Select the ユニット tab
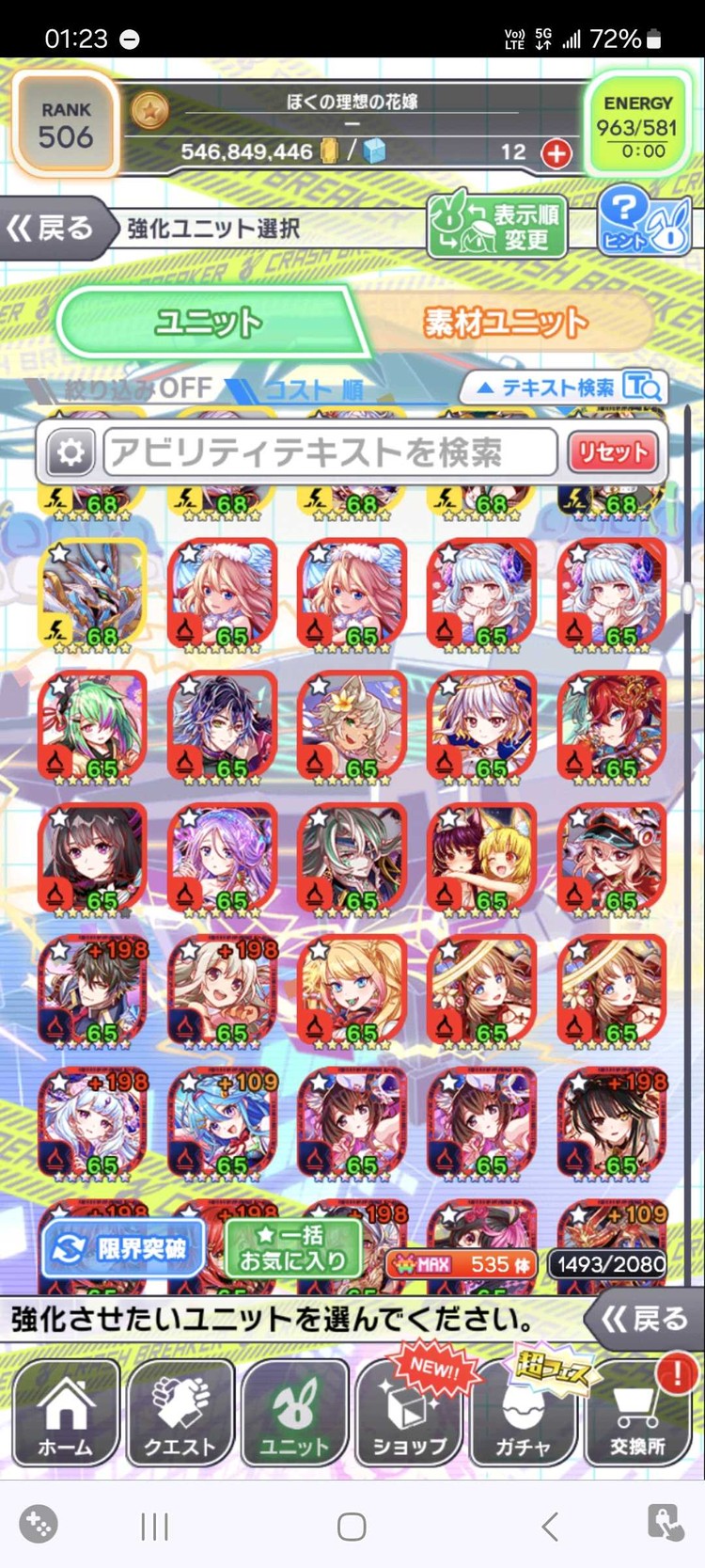Viewport: 705px width, 1568px height. 209,323
